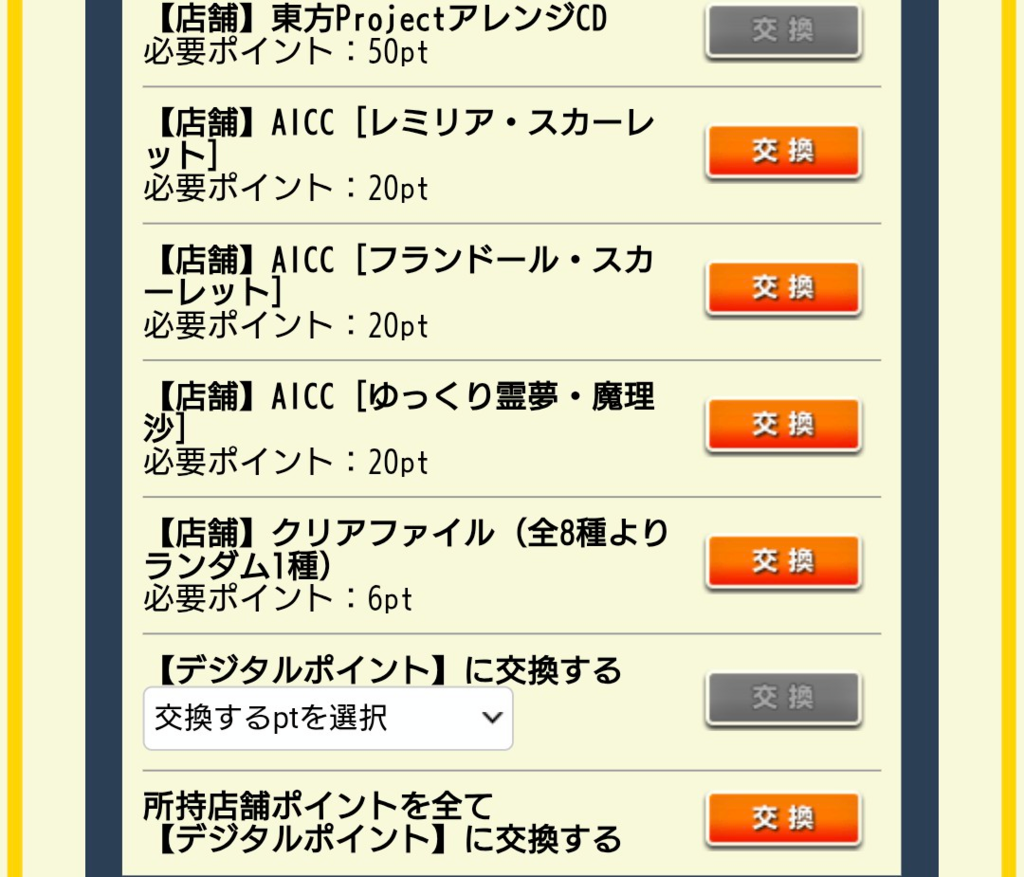
Task: Tap the greyed 交換 button for 東方ProjectアレンジCD
Action: pos(783,32)
